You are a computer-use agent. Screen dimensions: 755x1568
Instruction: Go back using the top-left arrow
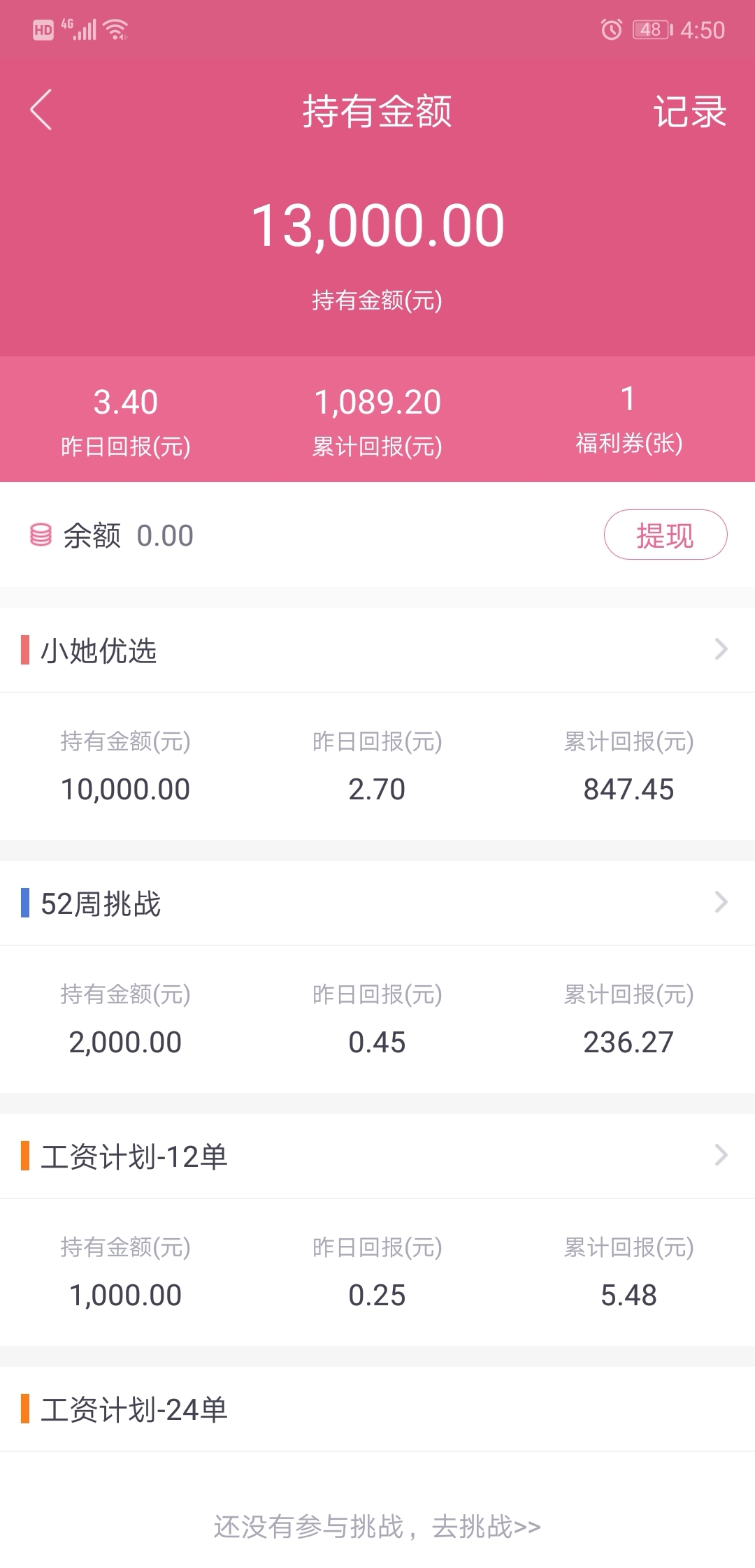tap(41, 110)
